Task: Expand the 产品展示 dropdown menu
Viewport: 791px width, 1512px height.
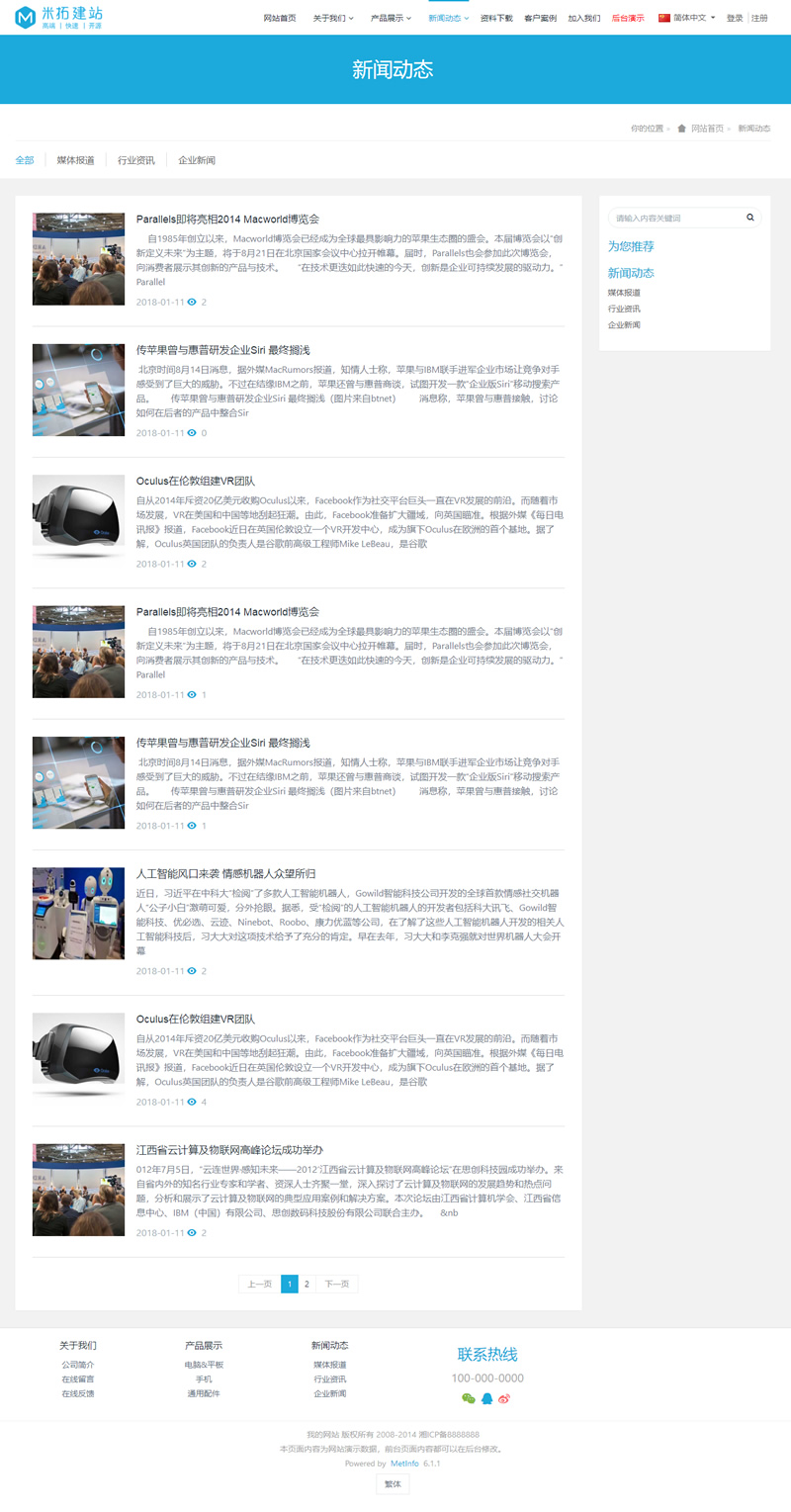Action: click(x=391, y=18)
